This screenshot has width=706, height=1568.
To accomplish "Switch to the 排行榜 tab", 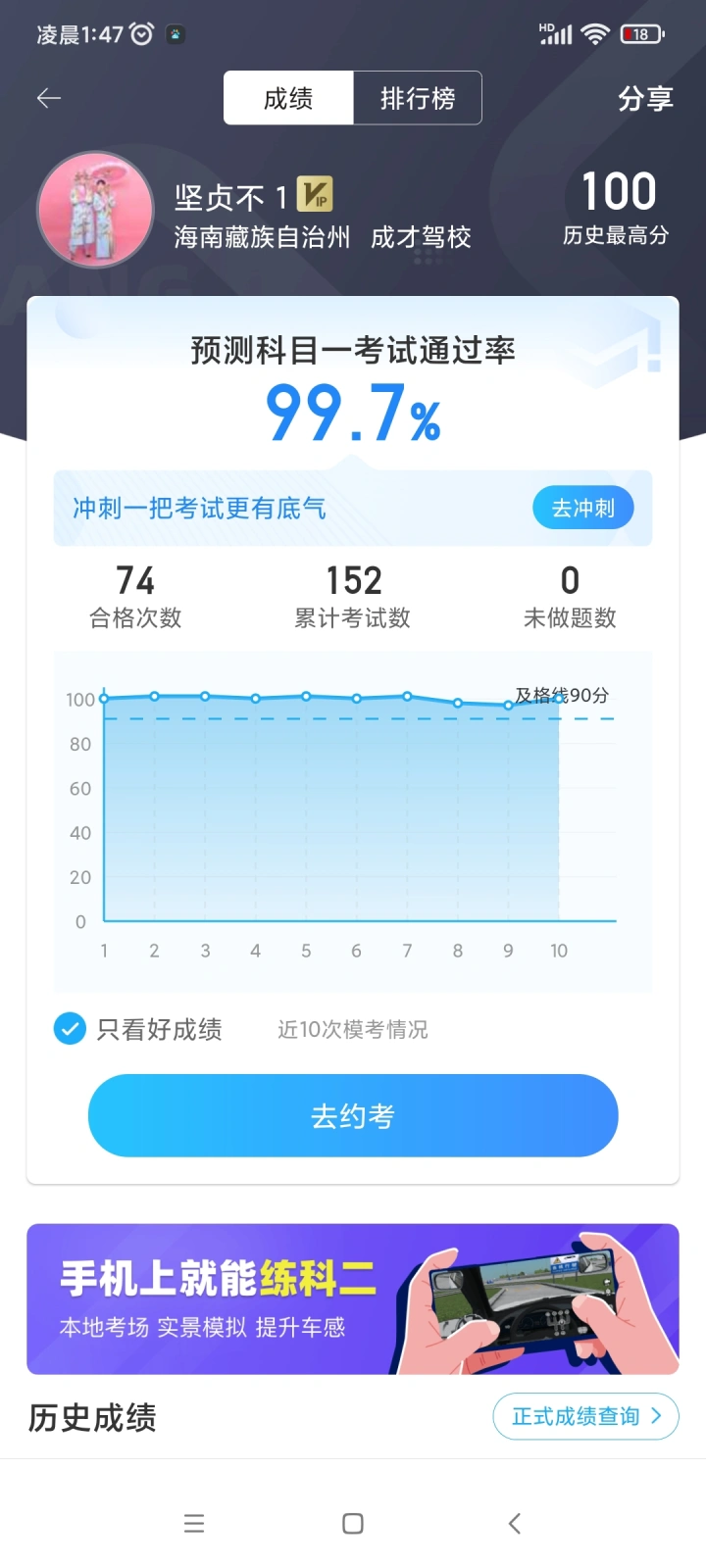I will point(418,98).
